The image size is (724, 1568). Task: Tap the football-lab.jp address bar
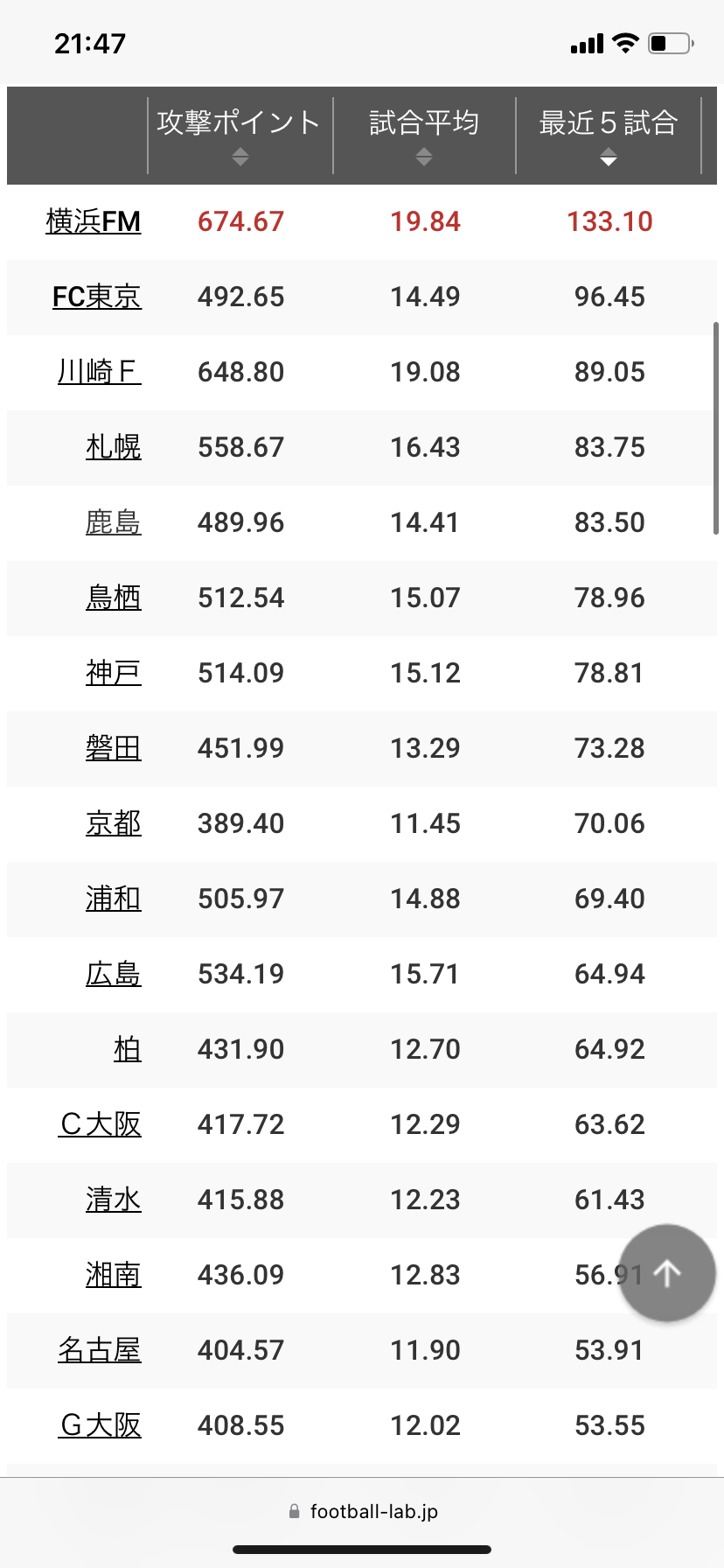click(362, 1511)
